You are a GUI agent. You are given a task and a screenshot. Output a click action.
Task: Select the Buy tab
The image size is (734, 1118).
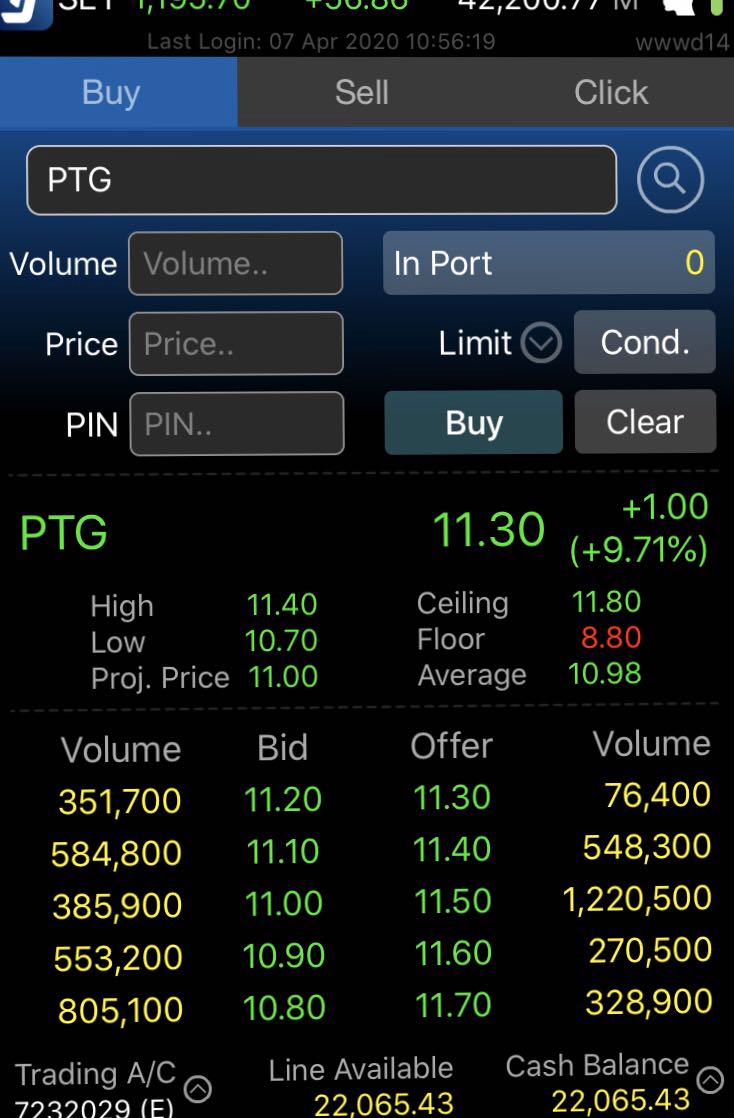click(x=111, y=92)
